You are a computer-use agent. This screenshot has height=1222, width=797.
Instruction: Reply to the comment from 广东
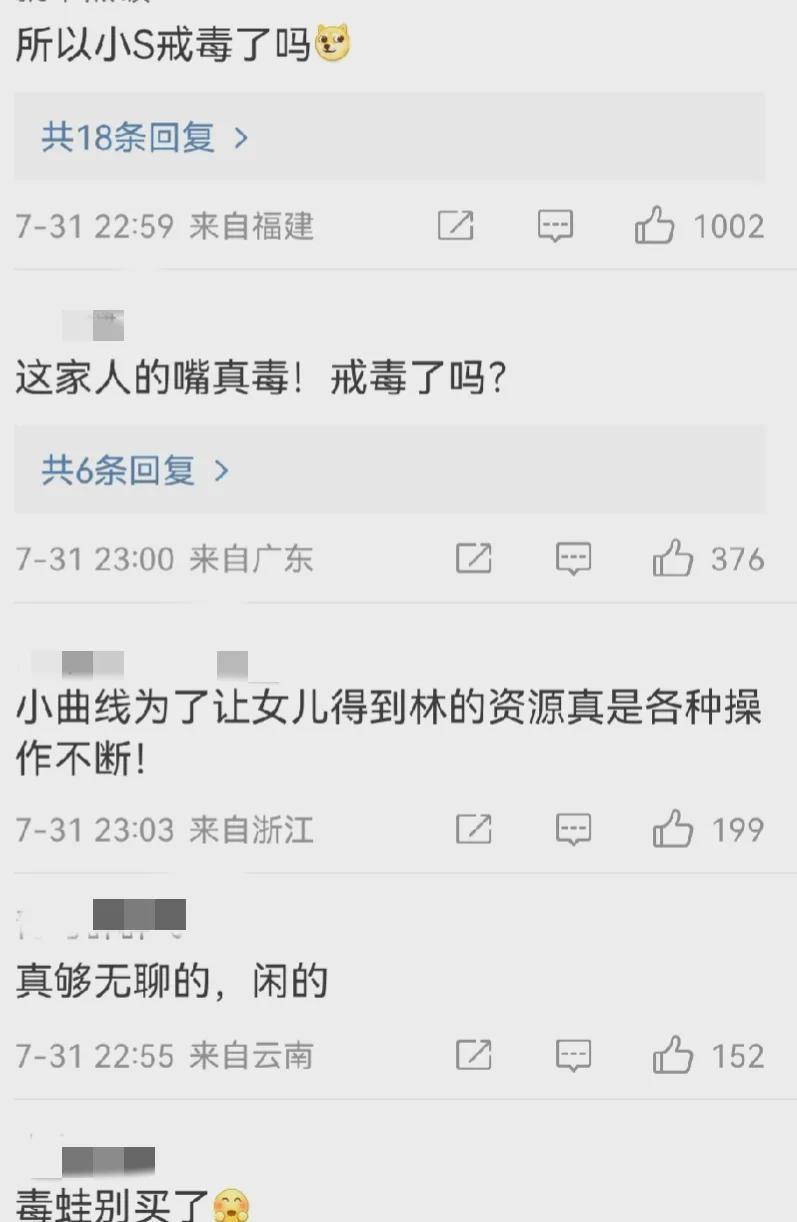[573, 559]
